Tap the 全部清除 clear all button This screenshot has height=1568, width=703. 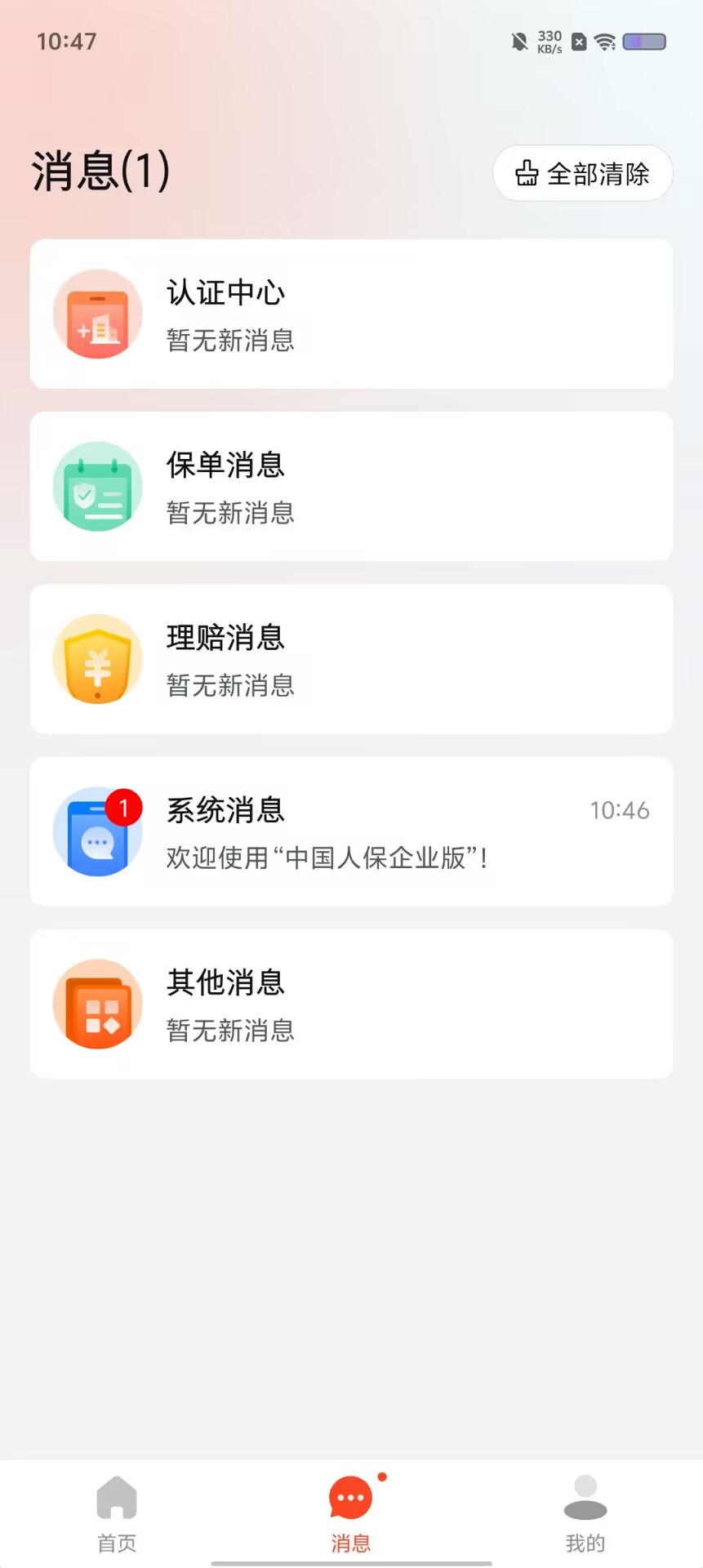582,173
